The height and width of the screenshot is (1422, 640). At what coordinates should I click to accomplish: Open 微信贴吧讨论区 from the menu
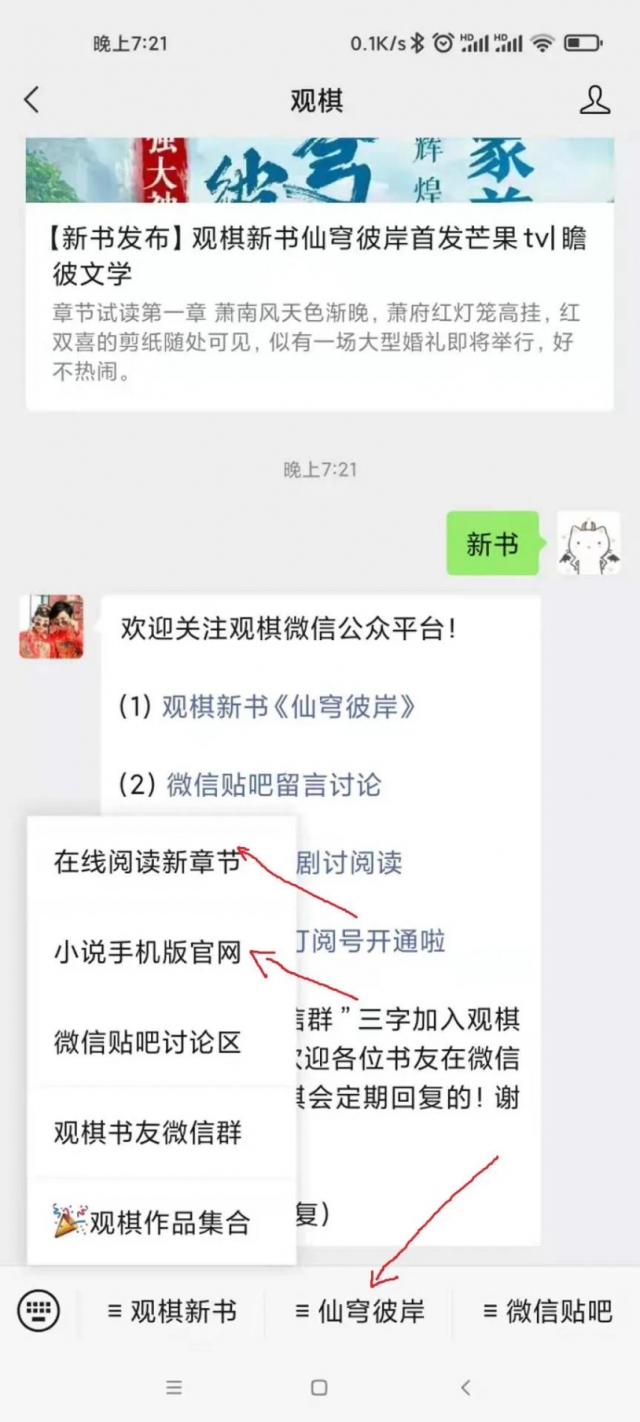147,1043
